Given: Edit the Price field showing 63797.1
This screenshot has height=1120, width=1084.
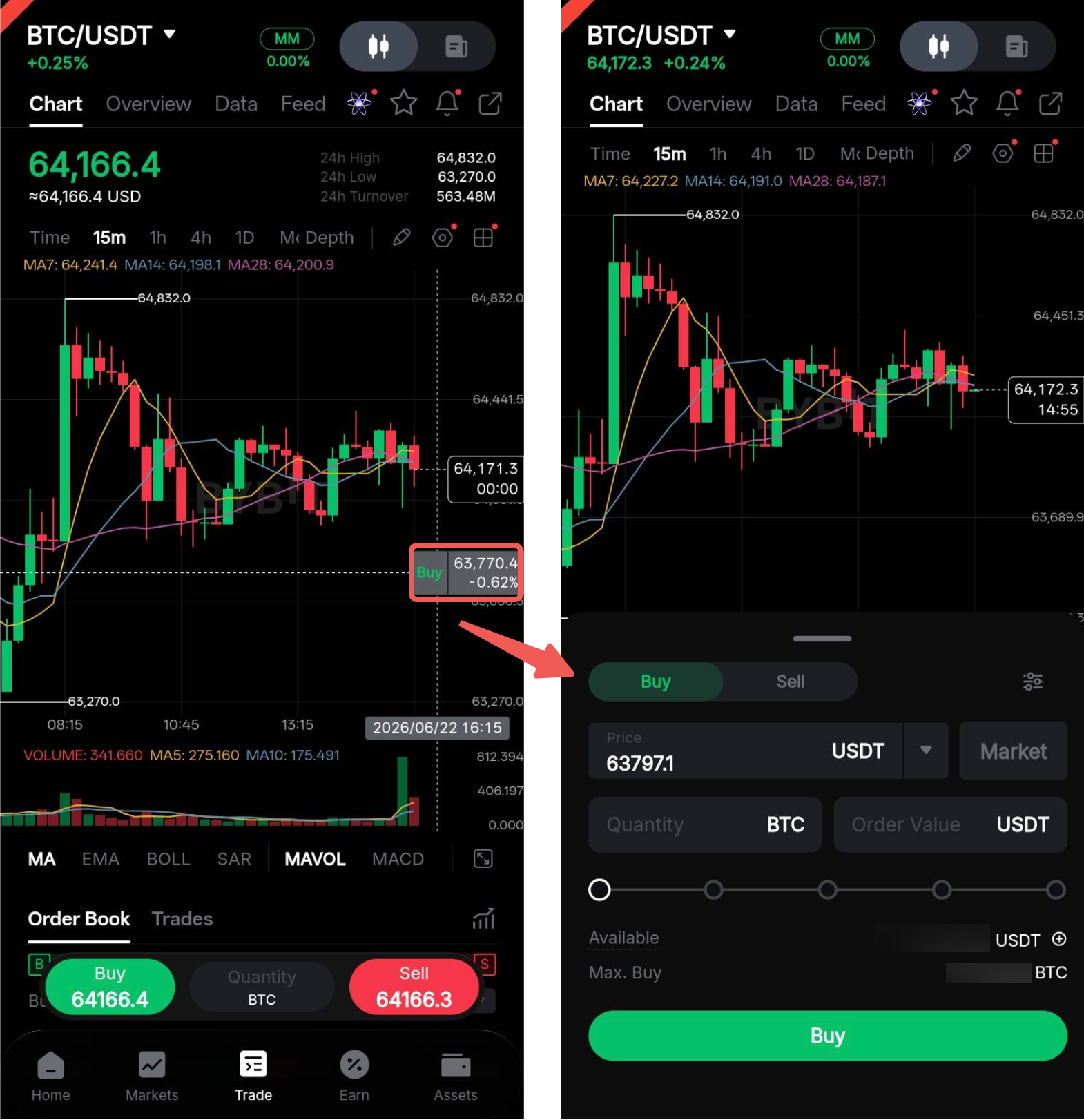Looking at the screenshot, I should click(745, 751).
